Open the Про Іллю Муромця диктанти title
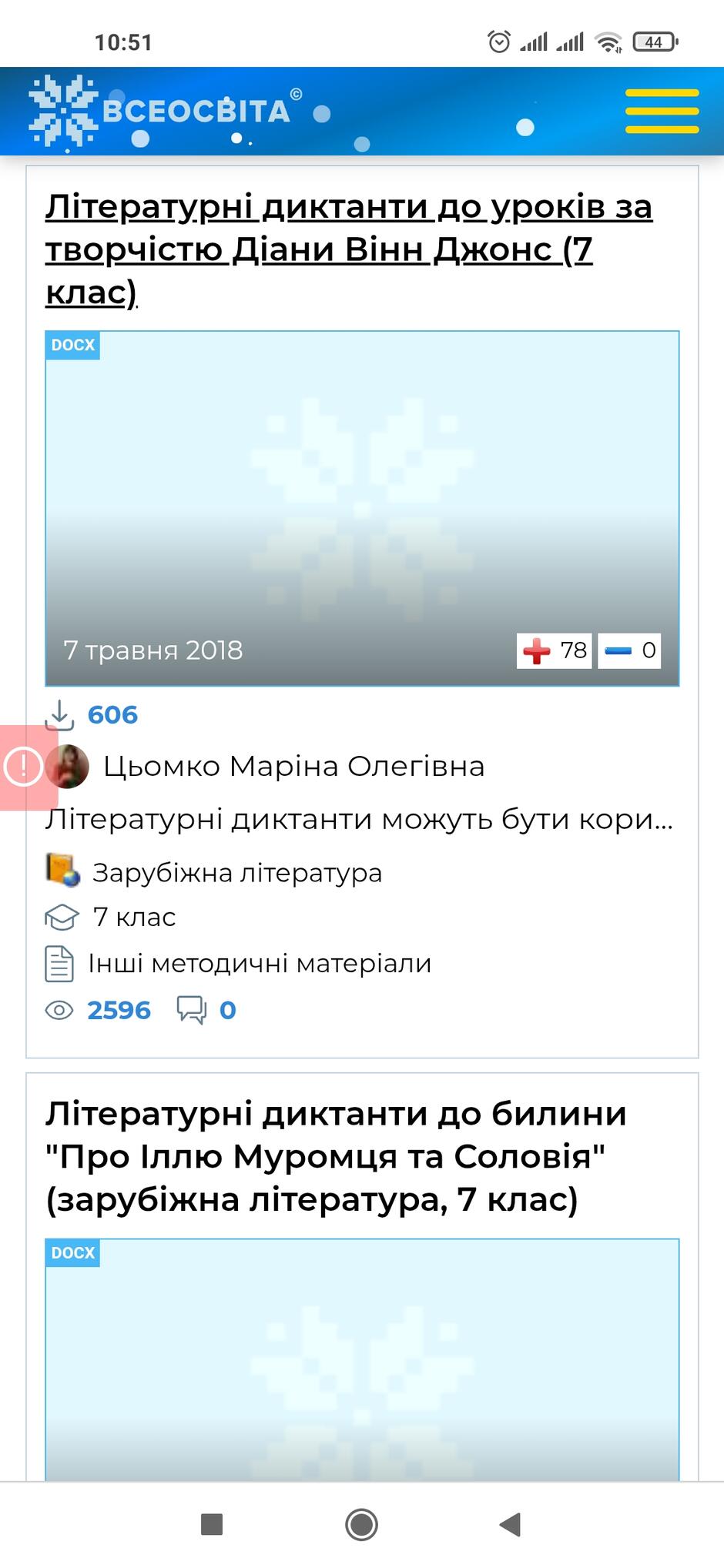The width and height of the screenshot is (724, 1568). (x=336, y=1156)
